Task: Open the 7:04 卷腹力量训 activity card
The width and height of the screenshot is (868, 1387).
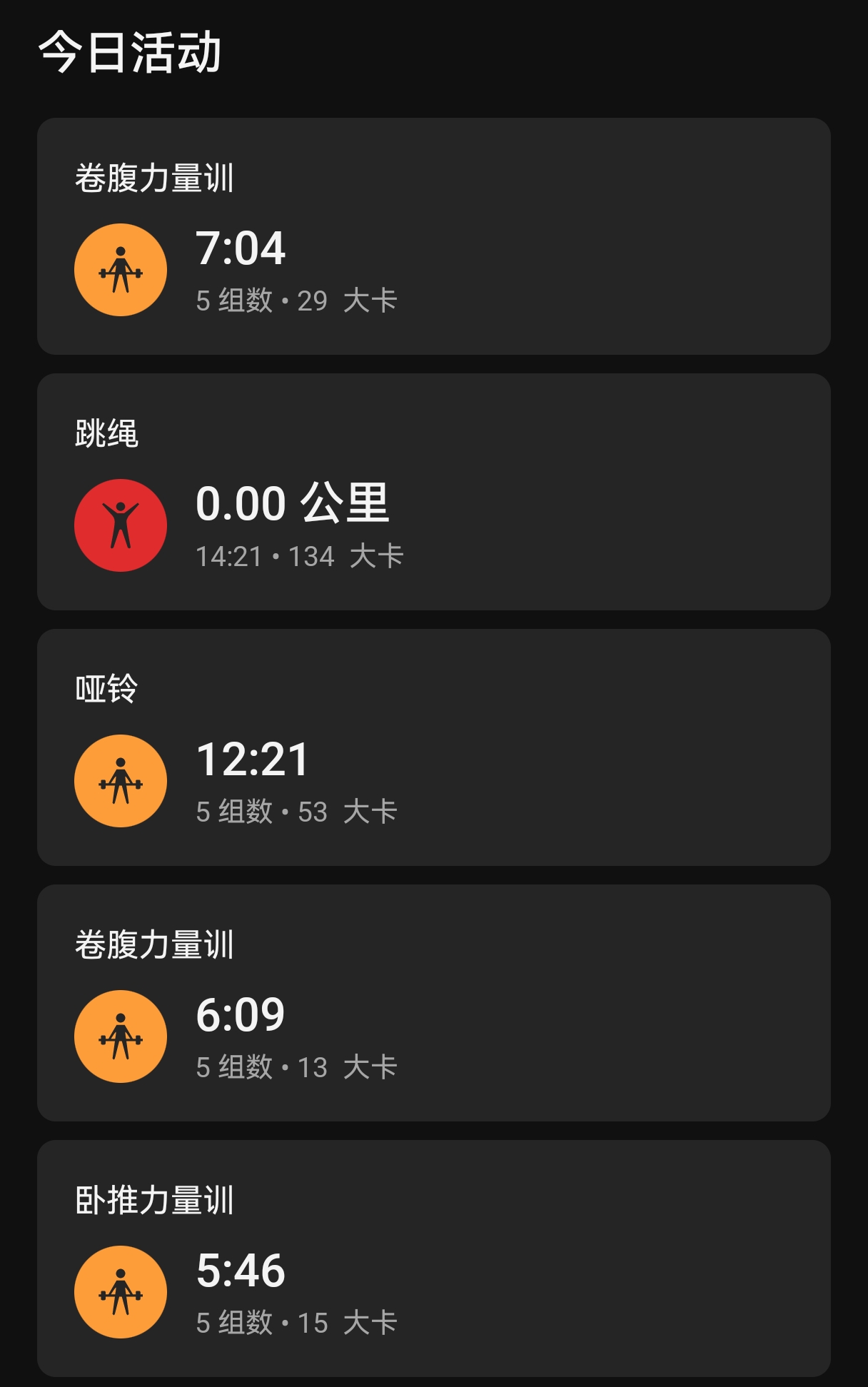Action: pyautogui.click(x=433, y=236)
